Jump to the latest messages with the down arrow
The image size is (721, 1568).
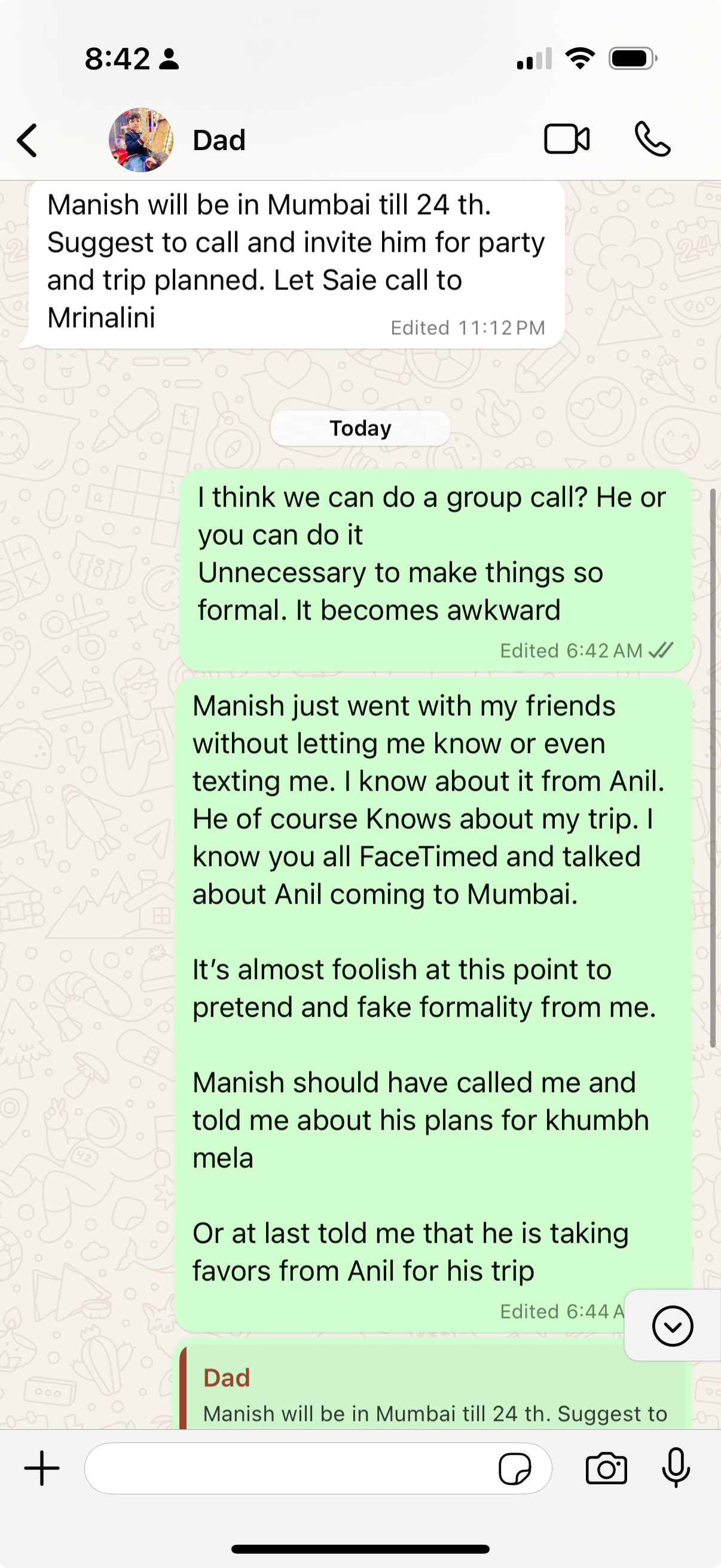pos(673,1325)
